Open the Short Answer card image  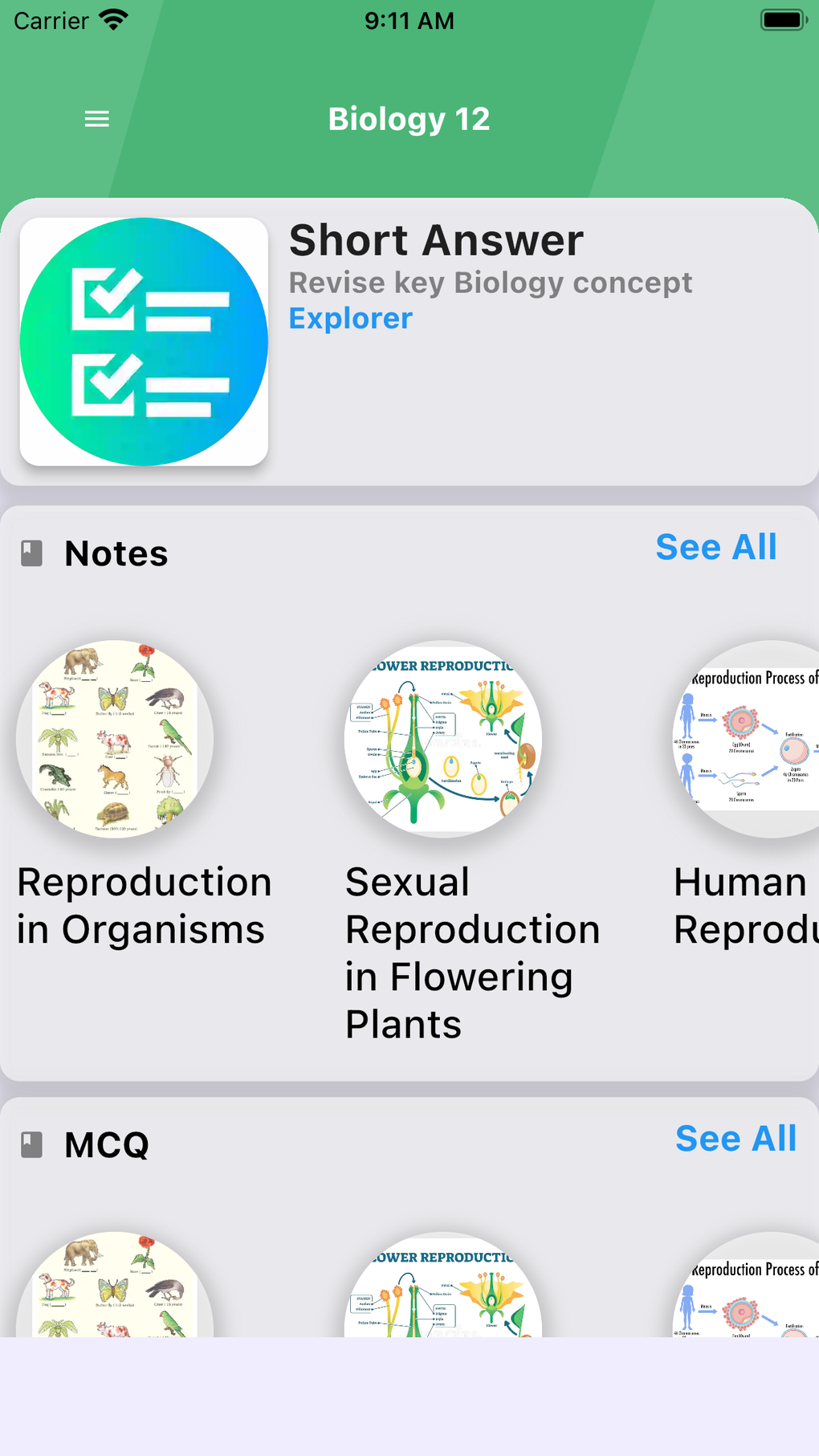click(144, 341)
